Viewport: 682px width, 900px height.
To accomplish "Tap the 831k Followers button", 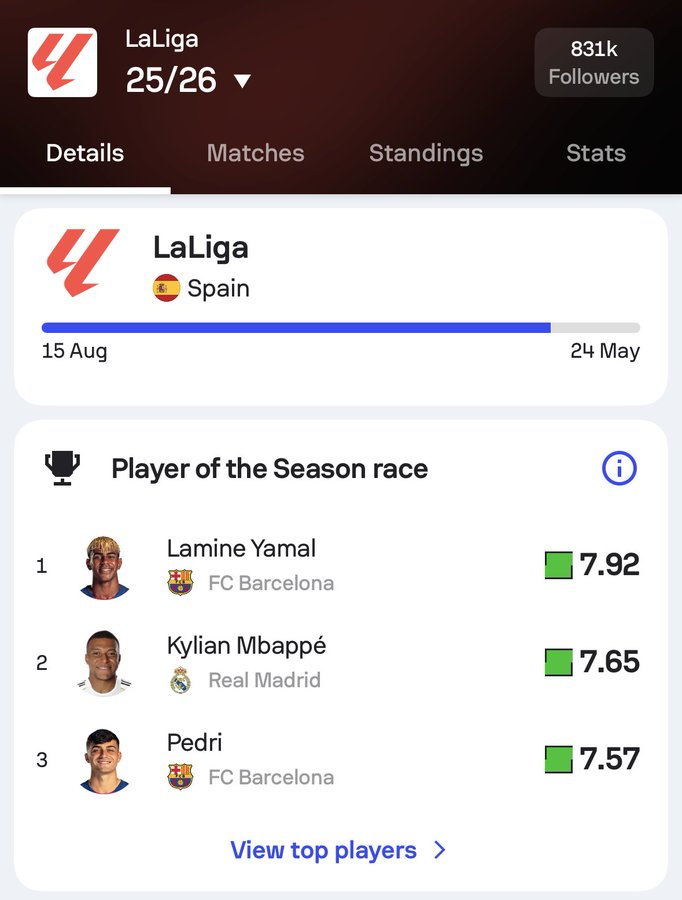I will click(x=593, y=63).
